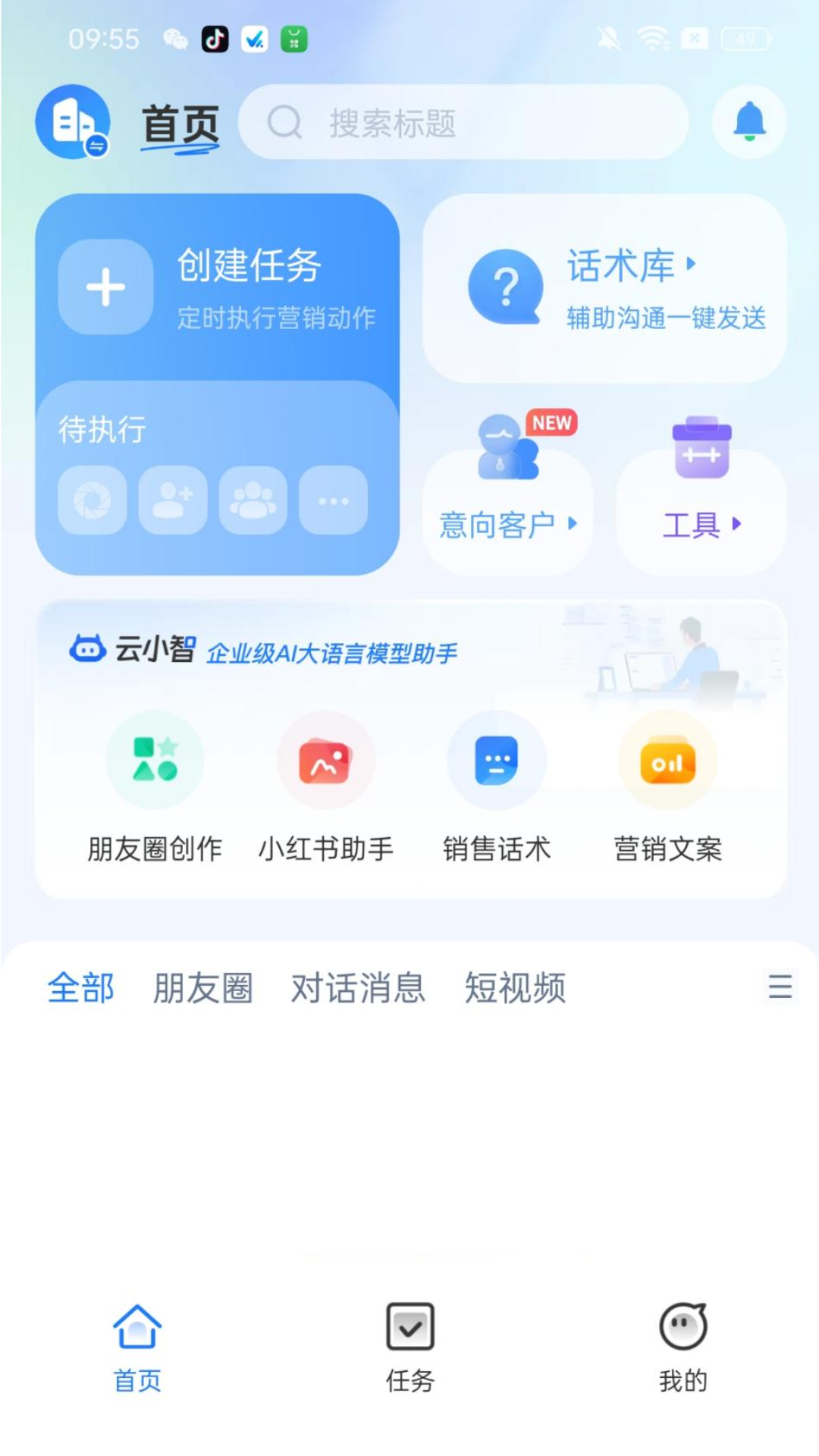Image resolution: width=819 pixels, height=1456 pixels.
Task: Tap the add-friend icon under 待执行
Action: pyautogui.click(x=171, y=499)
